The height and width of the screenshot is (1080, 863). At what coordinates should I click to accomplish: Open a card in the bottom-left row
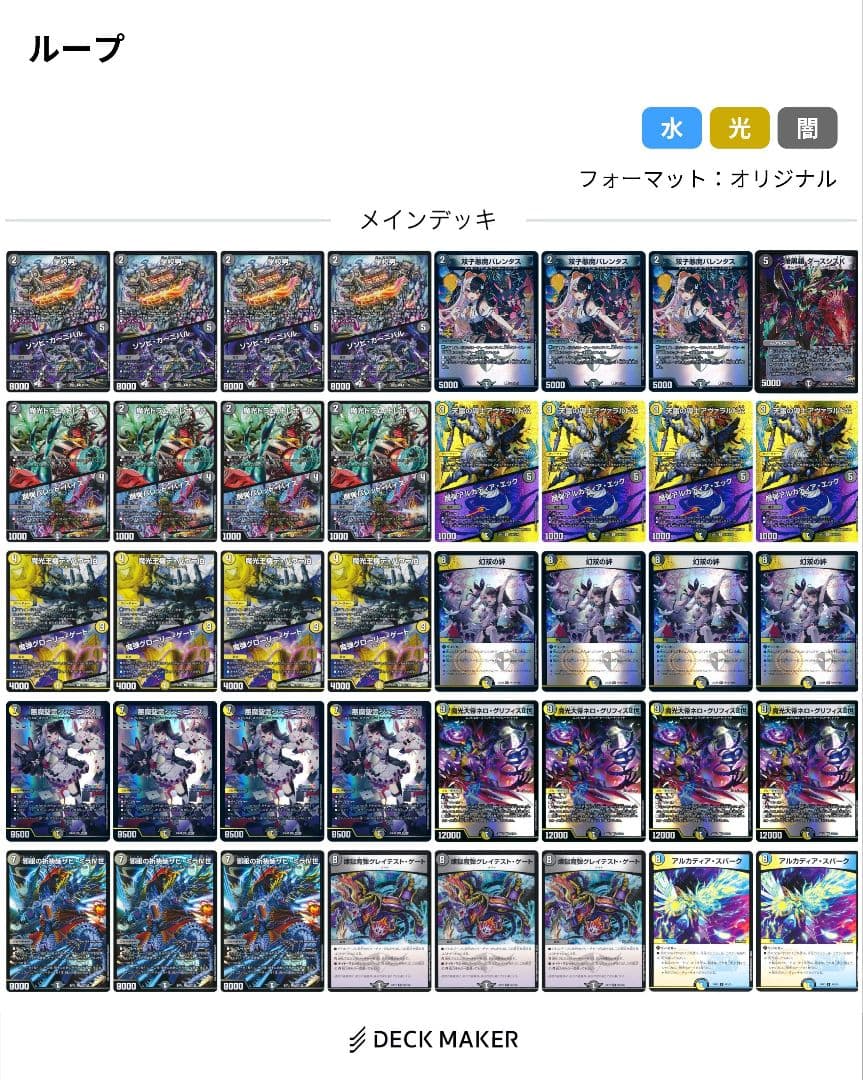click(53, 920)
